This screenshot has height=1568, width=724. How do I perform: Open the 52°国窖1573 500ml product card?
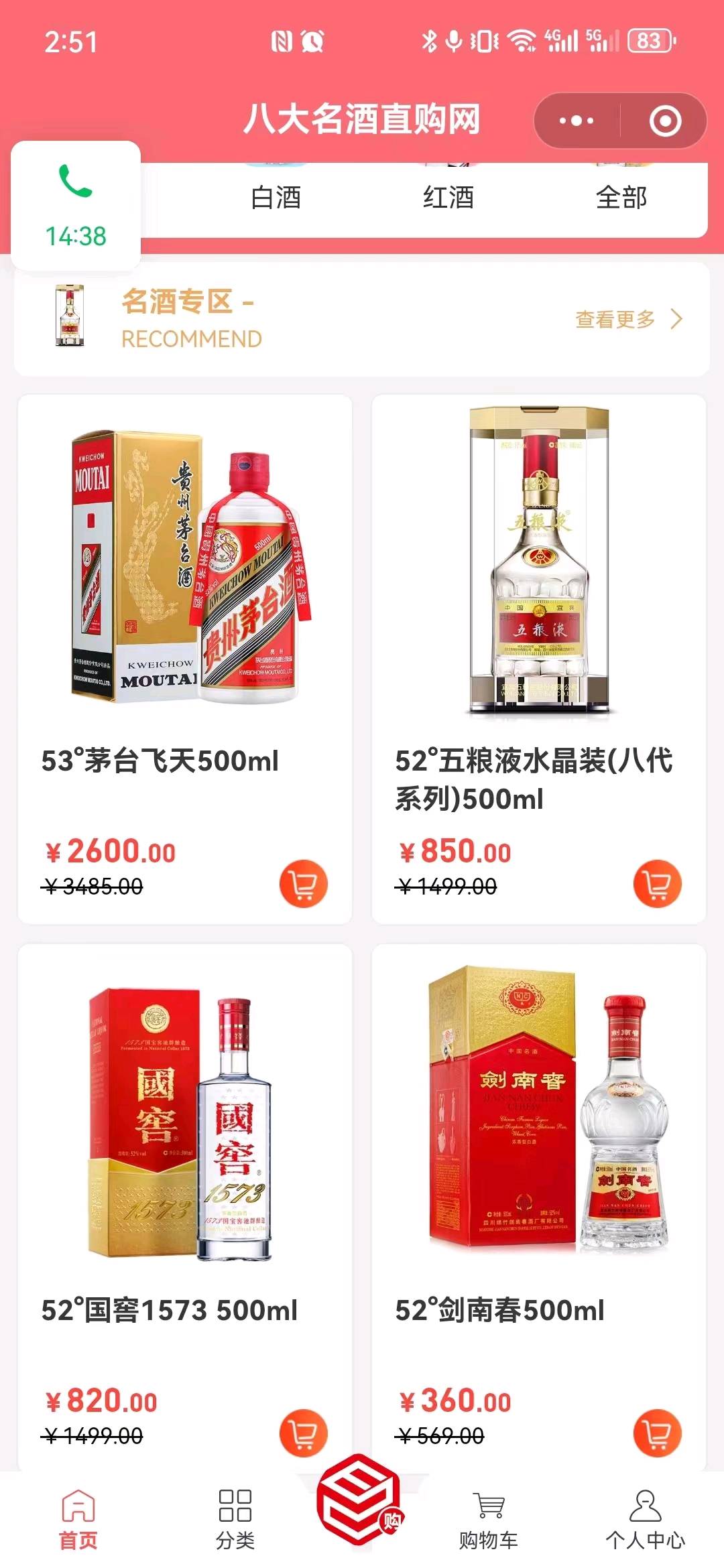point(184,1153)
